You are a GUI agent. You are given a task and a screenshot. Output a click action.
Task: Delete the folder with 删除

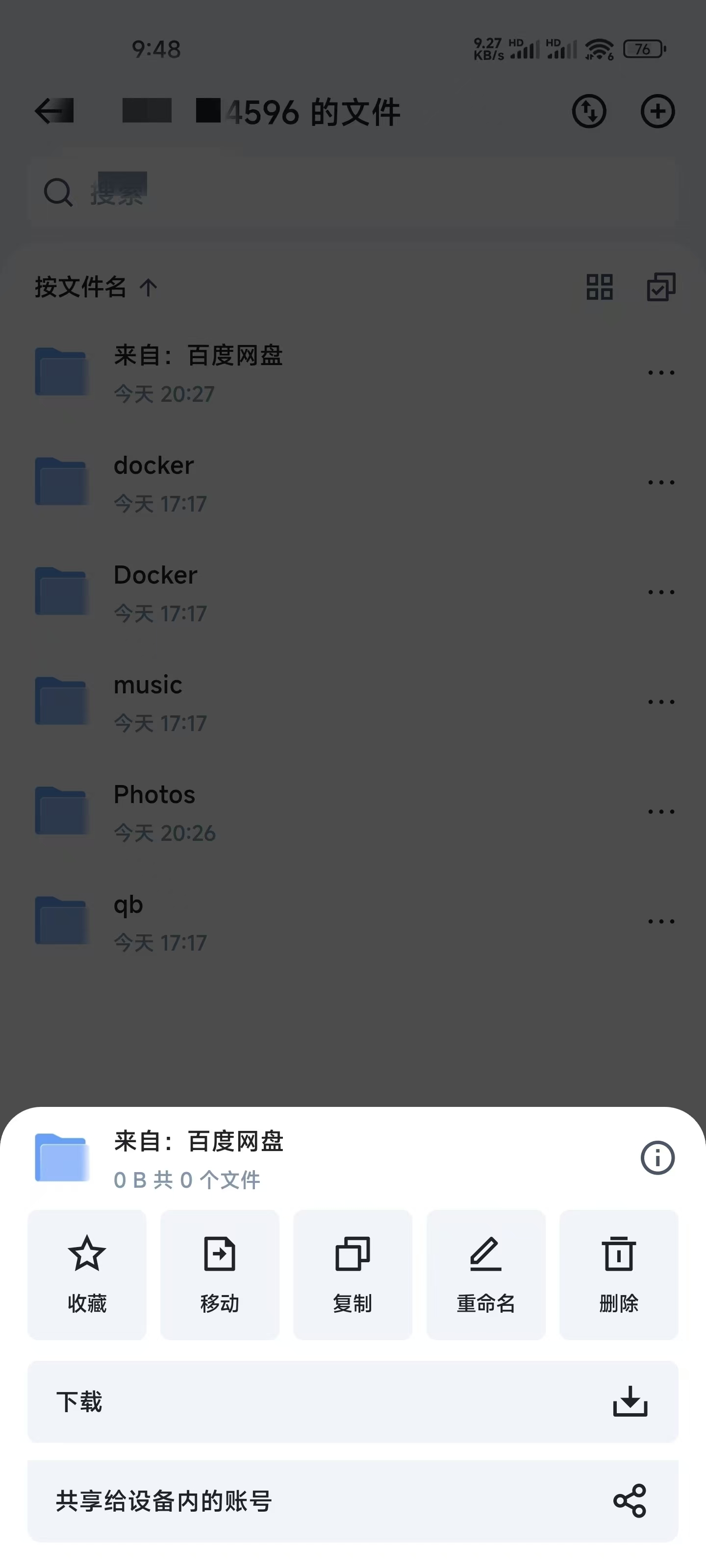click(618, 1274)
